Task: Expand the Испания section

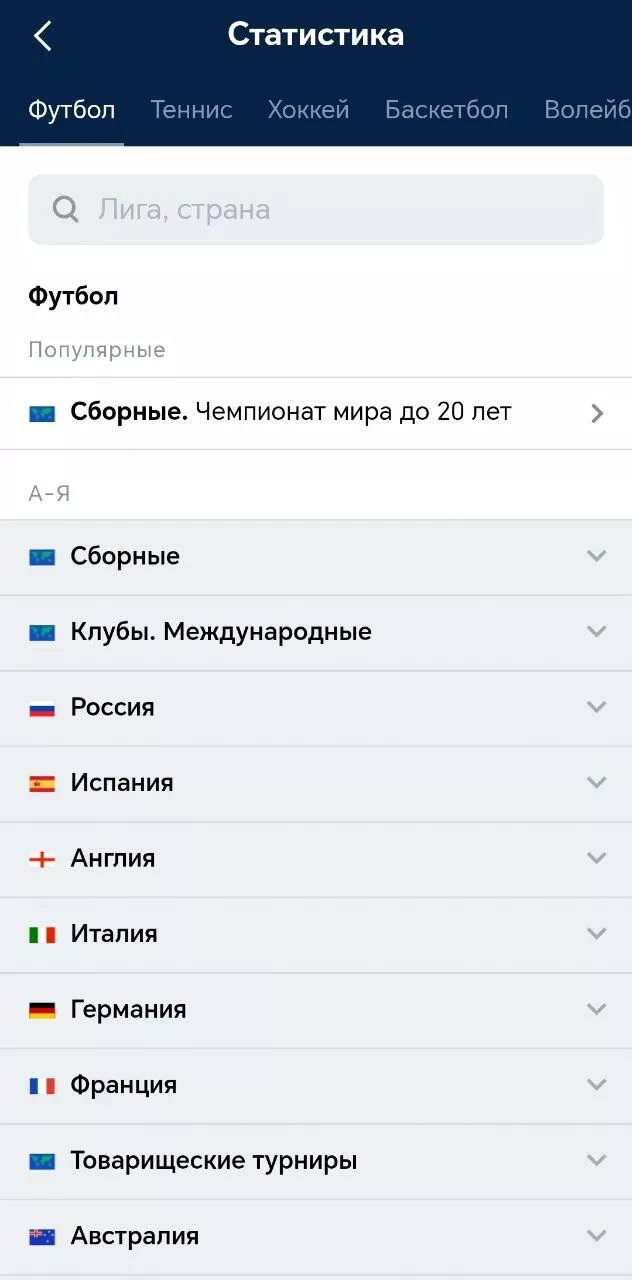Action: coord(316,783)
